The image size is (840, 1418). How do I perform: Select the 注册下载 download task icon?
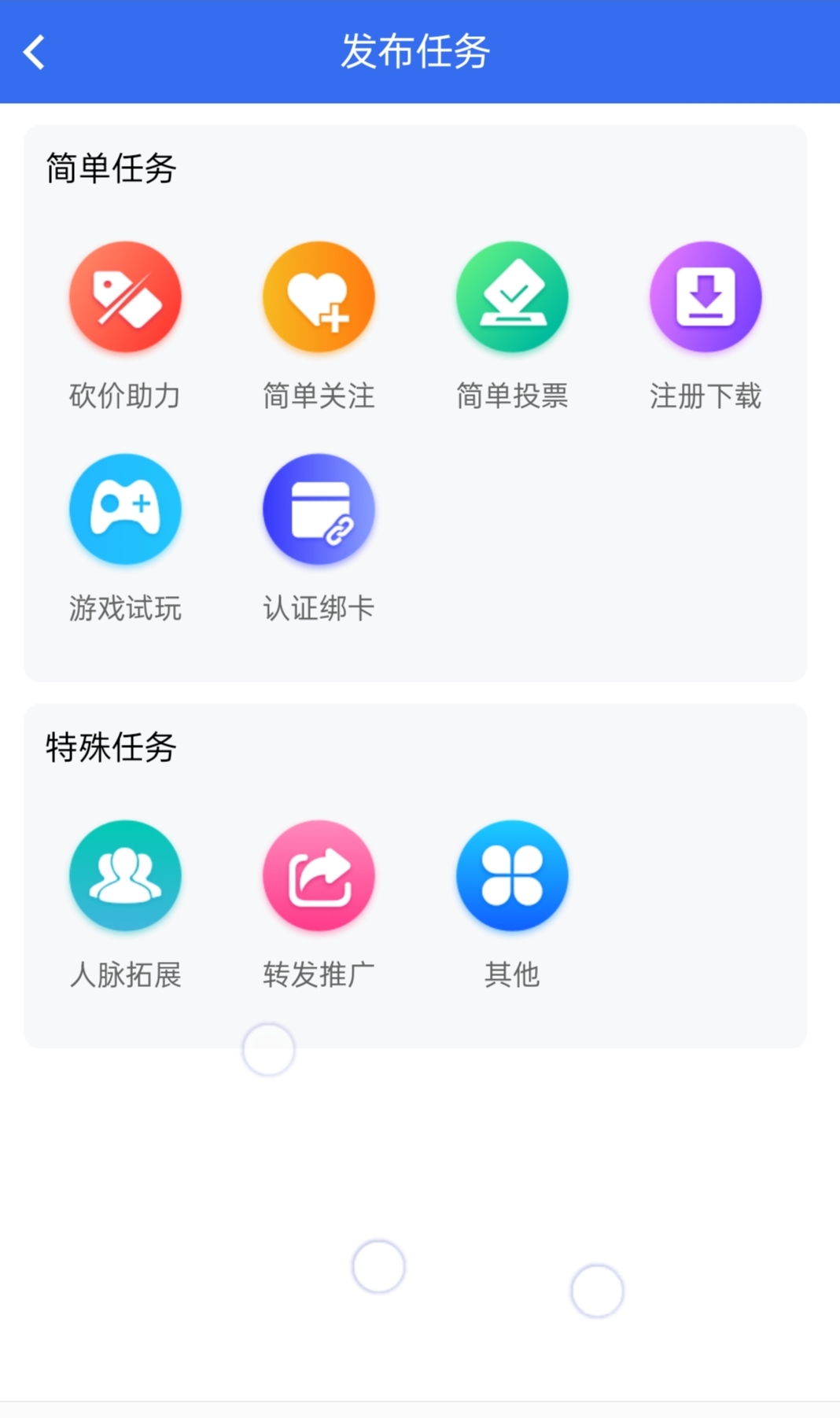[706, 296]
